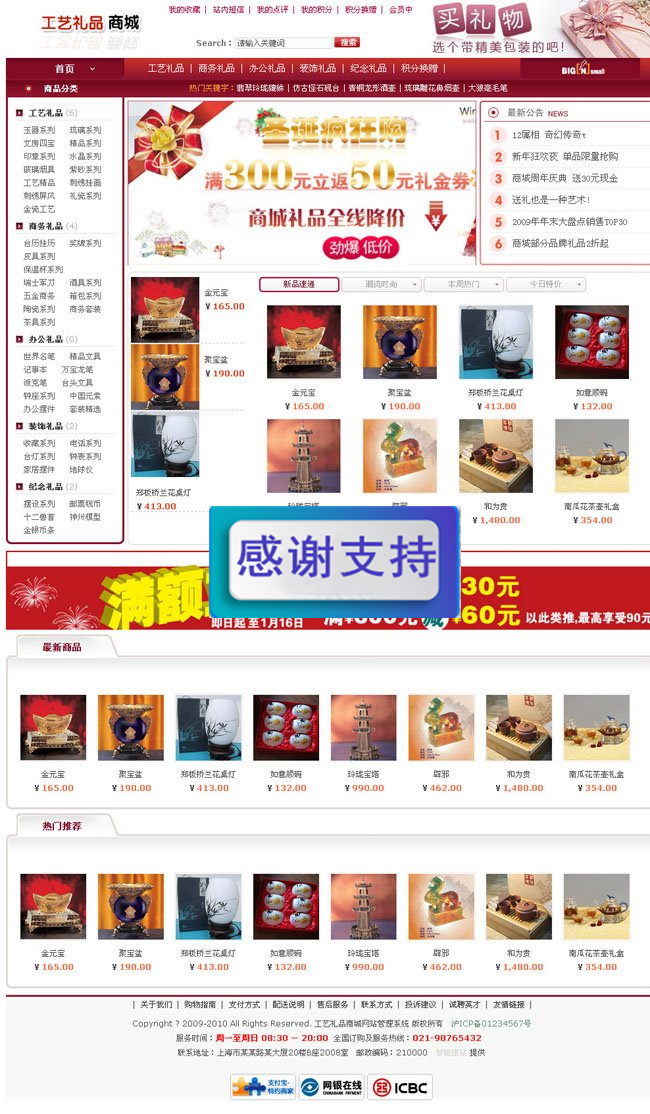Viewport: 650px width, 1114px height.
Task: Tap the red 搜索 search button
Action: 347,43
